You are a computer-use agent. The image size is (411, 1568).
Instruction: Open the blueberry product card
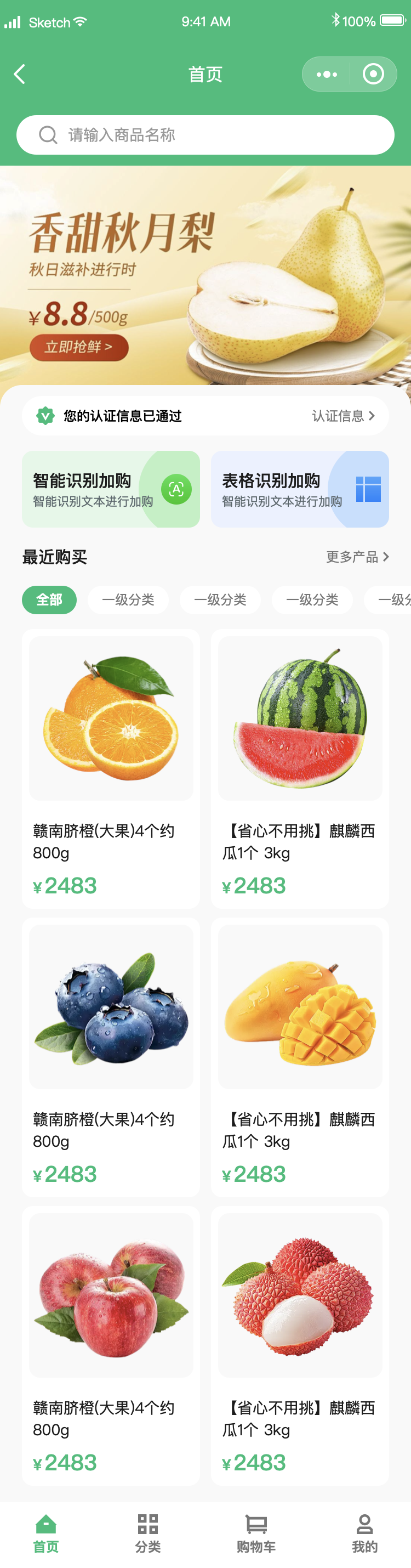point(111,1057)
